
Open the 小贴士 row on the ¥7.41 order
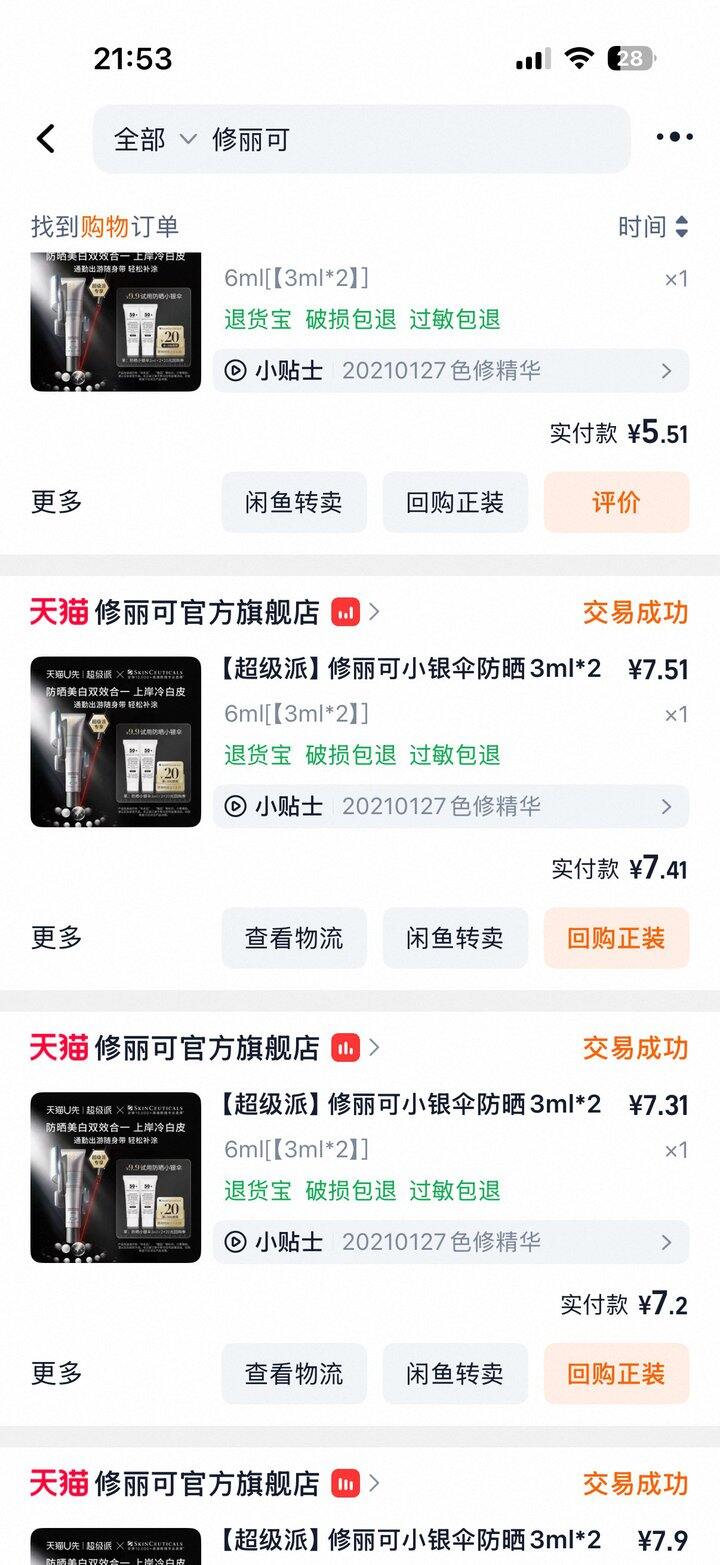(x=450, y=806)
